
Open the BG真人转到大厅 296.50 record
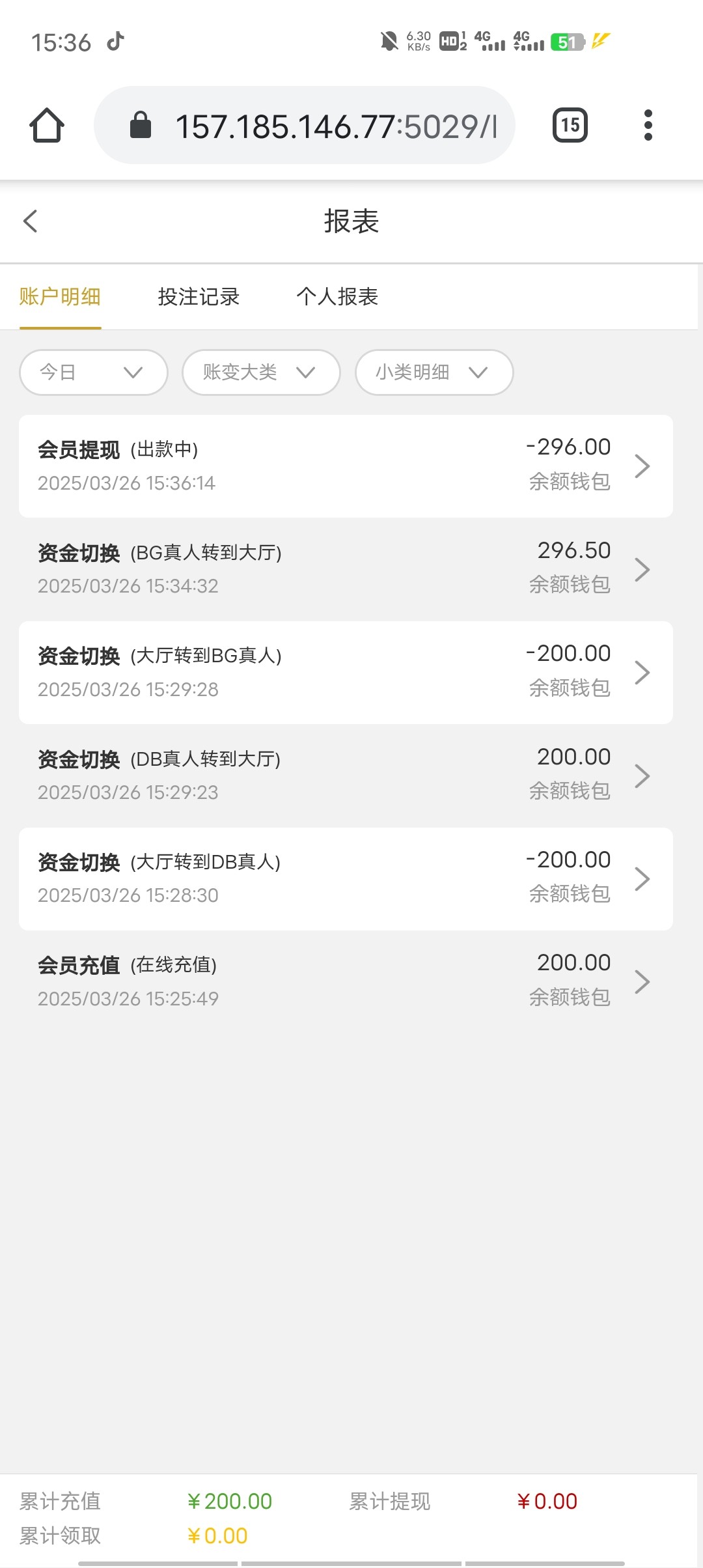tap(346, 569)
